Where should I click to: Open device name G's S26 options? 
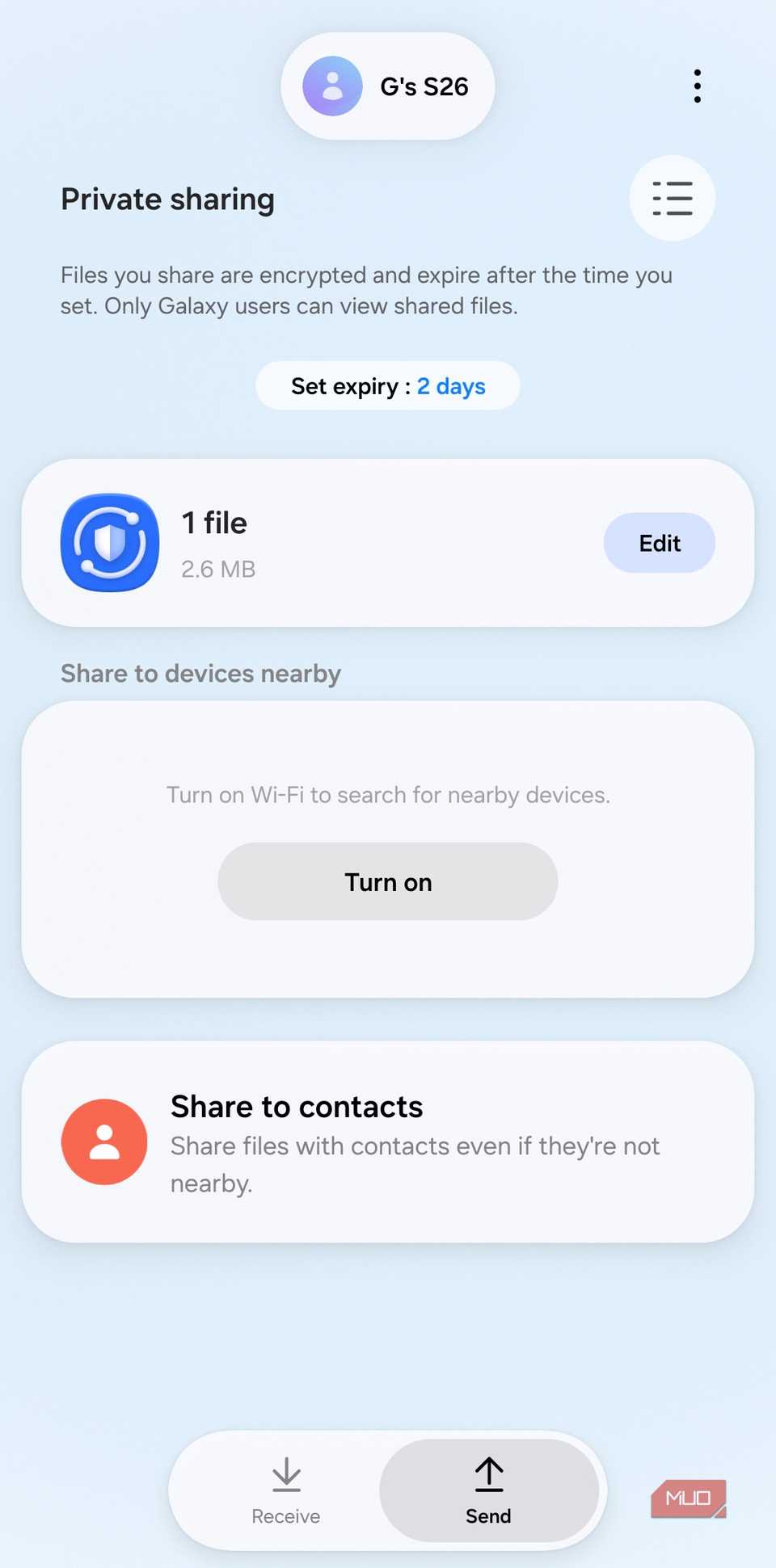(x=424, y=86)
